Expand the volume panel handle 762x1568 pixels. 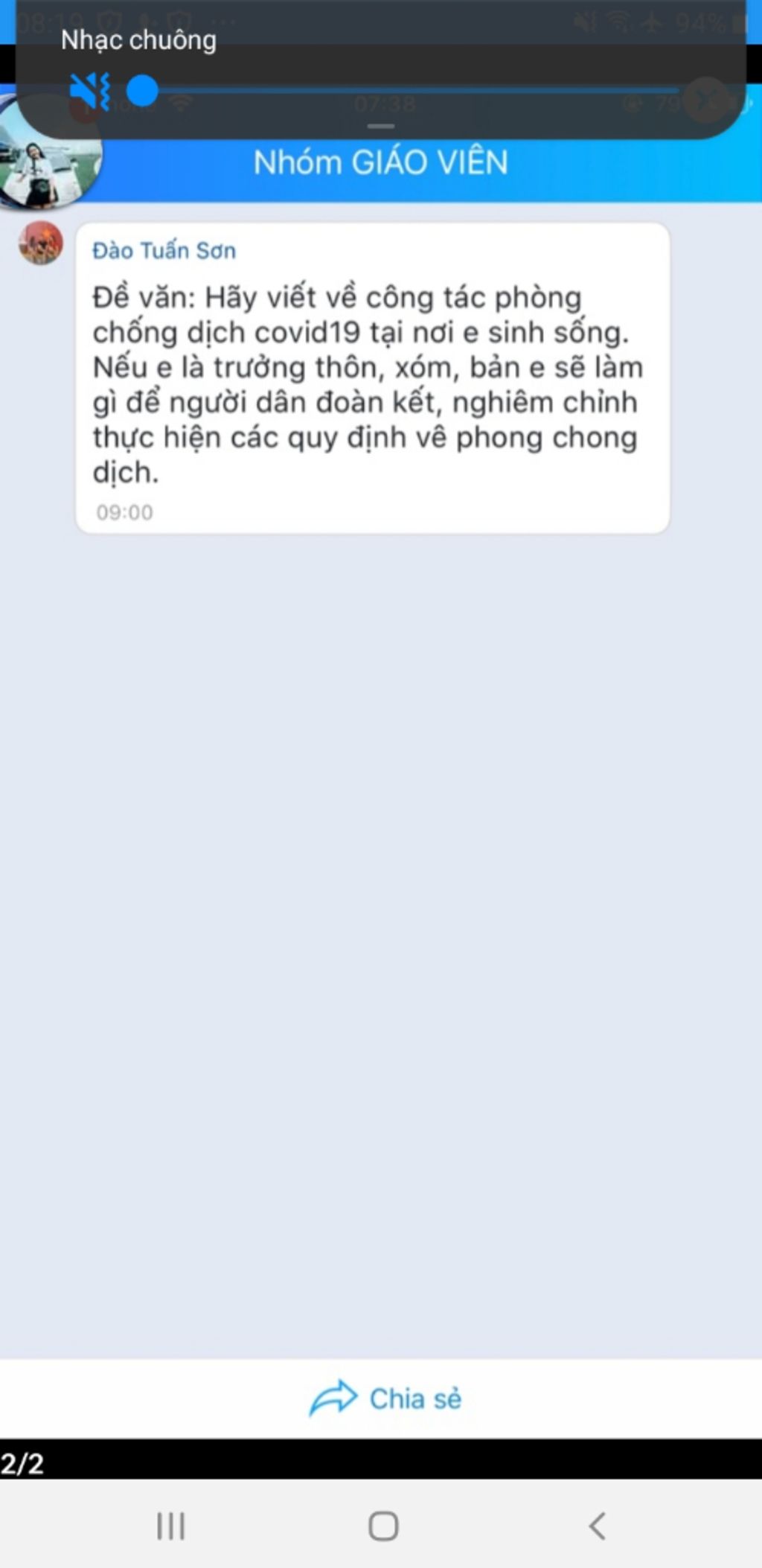pyautogui.click(x=380, y=126)
